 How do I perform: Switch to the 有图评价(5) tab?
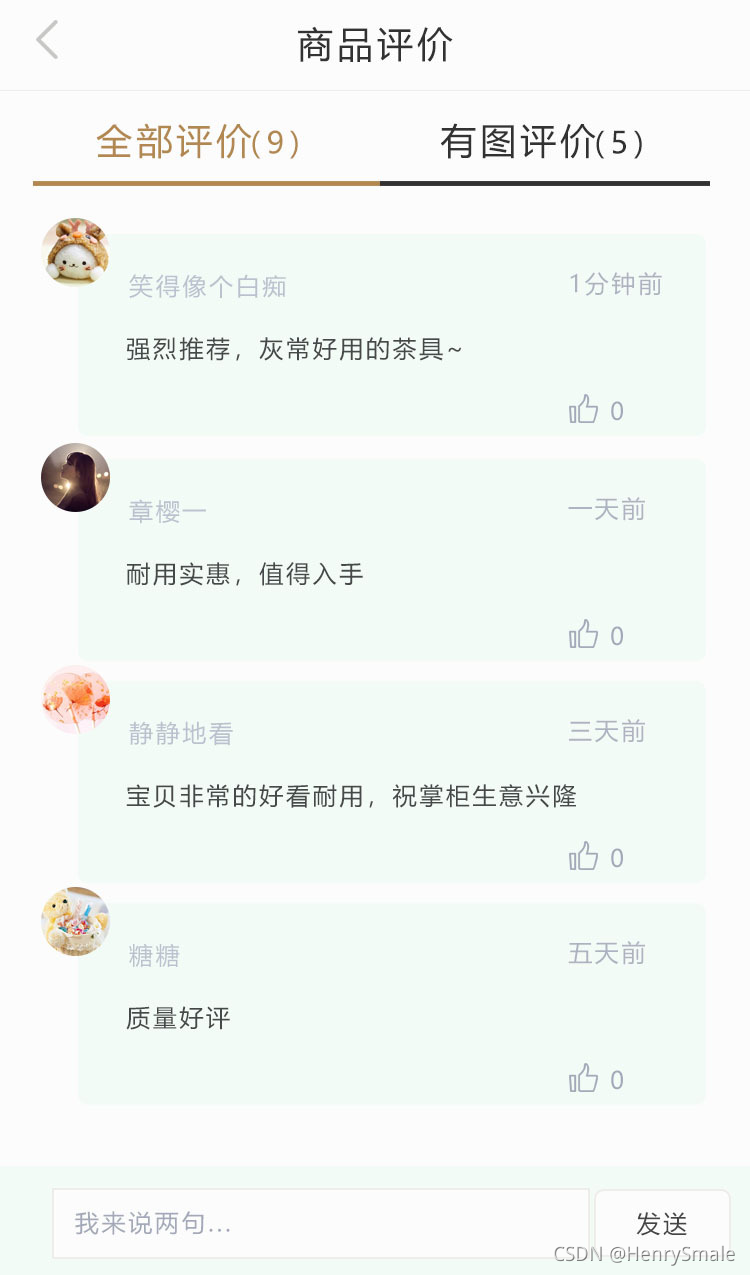pyautogui.click(x=545, y=142)
